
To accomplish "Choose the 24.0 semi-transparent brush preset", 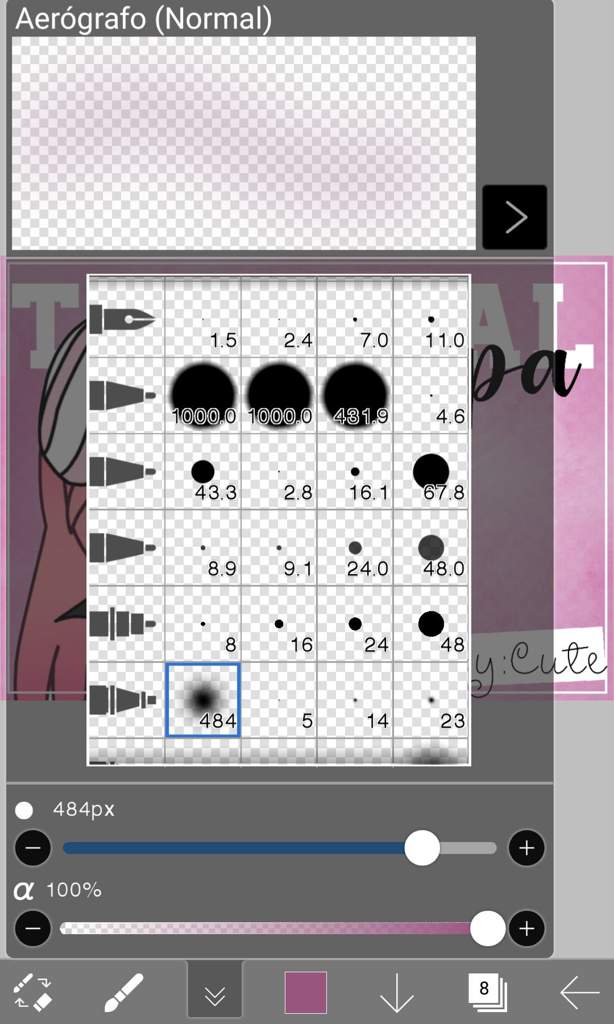I will coord(355,547).
